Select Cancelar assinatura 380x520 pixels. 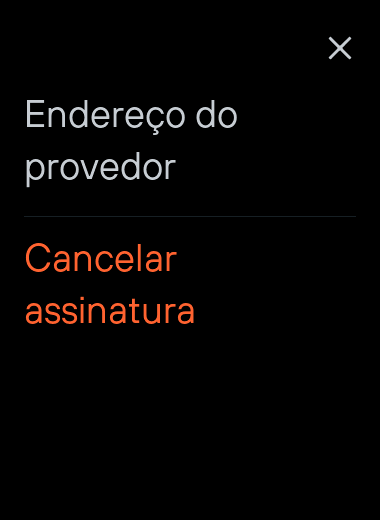click(x=110, y=283)
